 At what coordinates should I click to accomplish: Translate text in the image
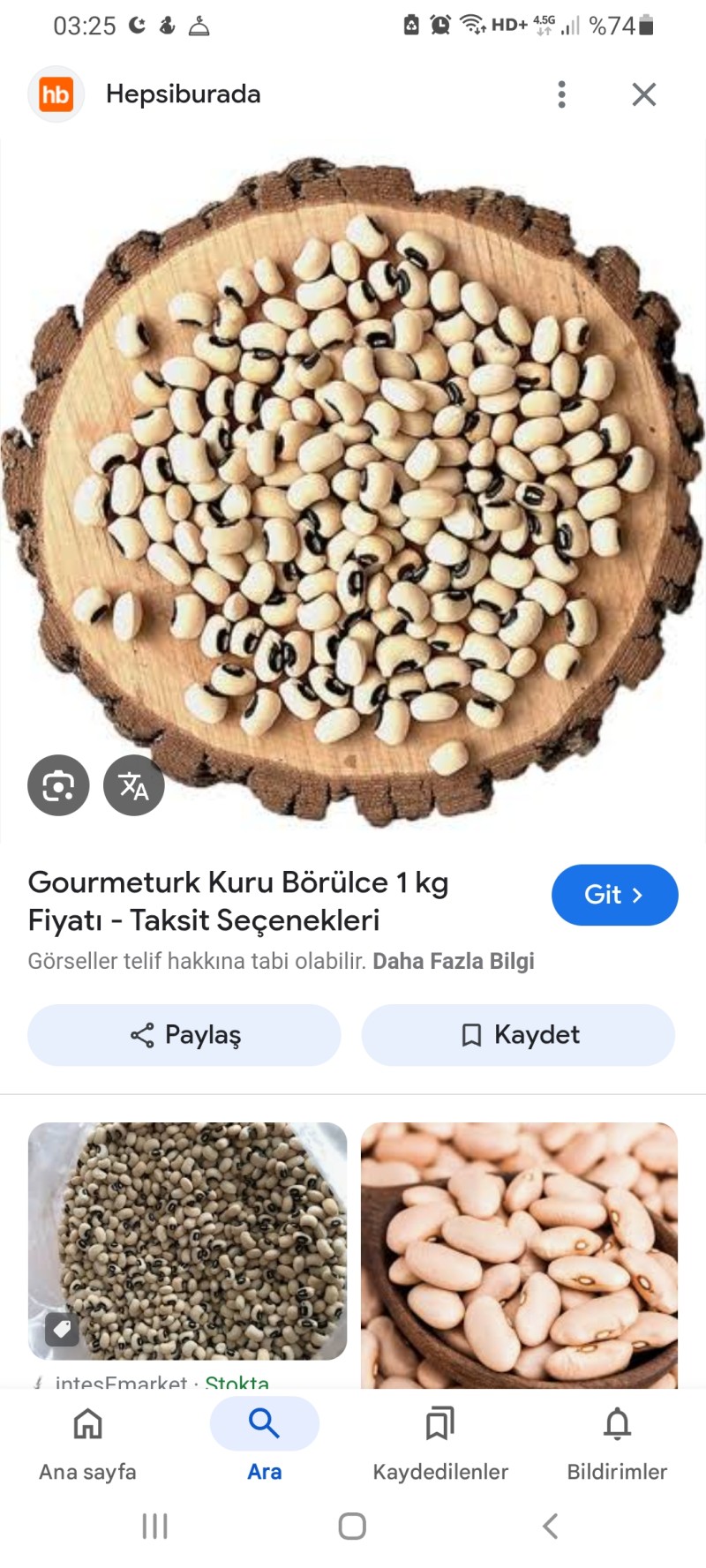[134, 784]
